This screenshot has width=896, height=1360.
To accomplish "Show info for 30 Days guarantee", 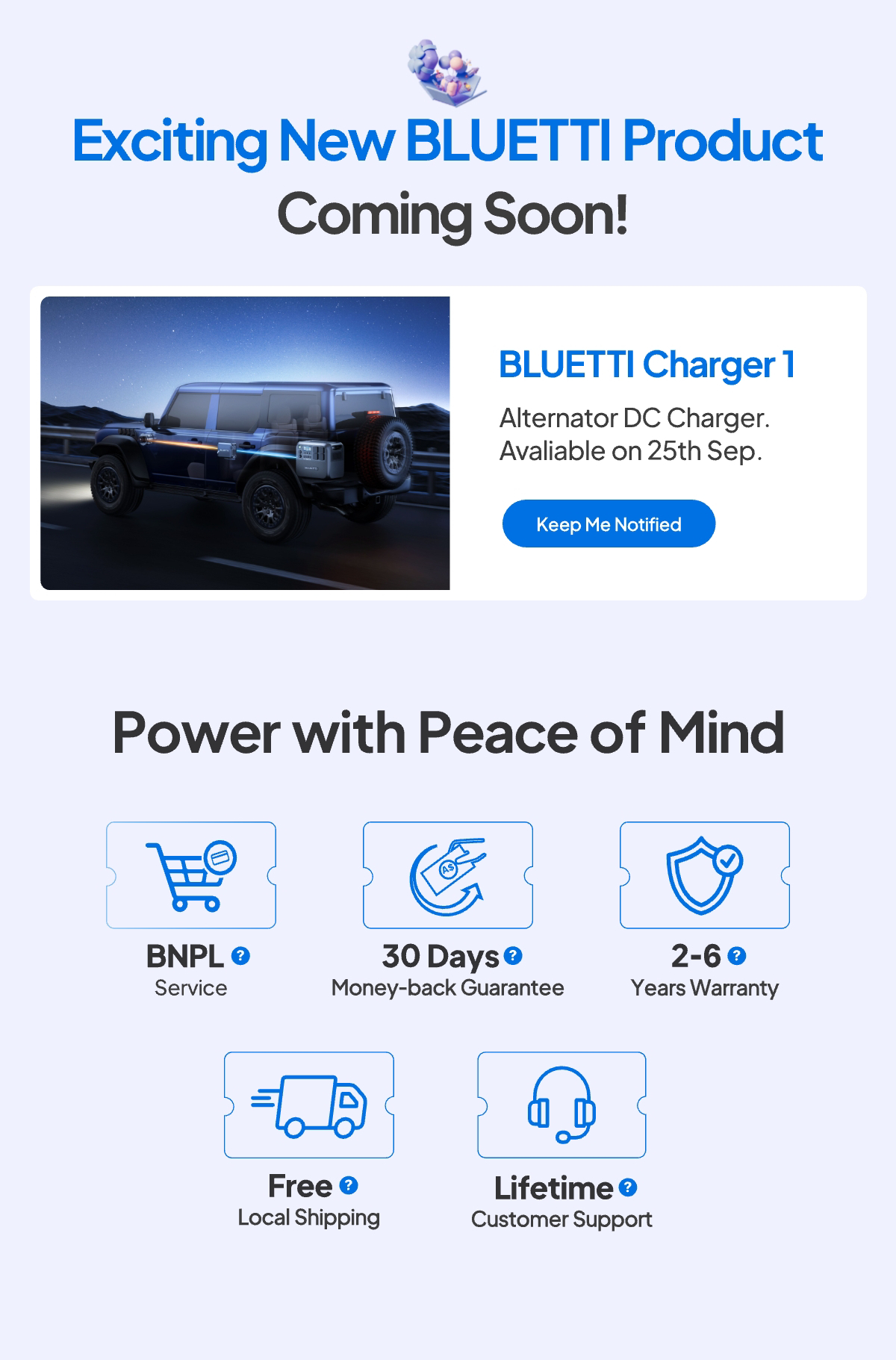I will [513, 955].
